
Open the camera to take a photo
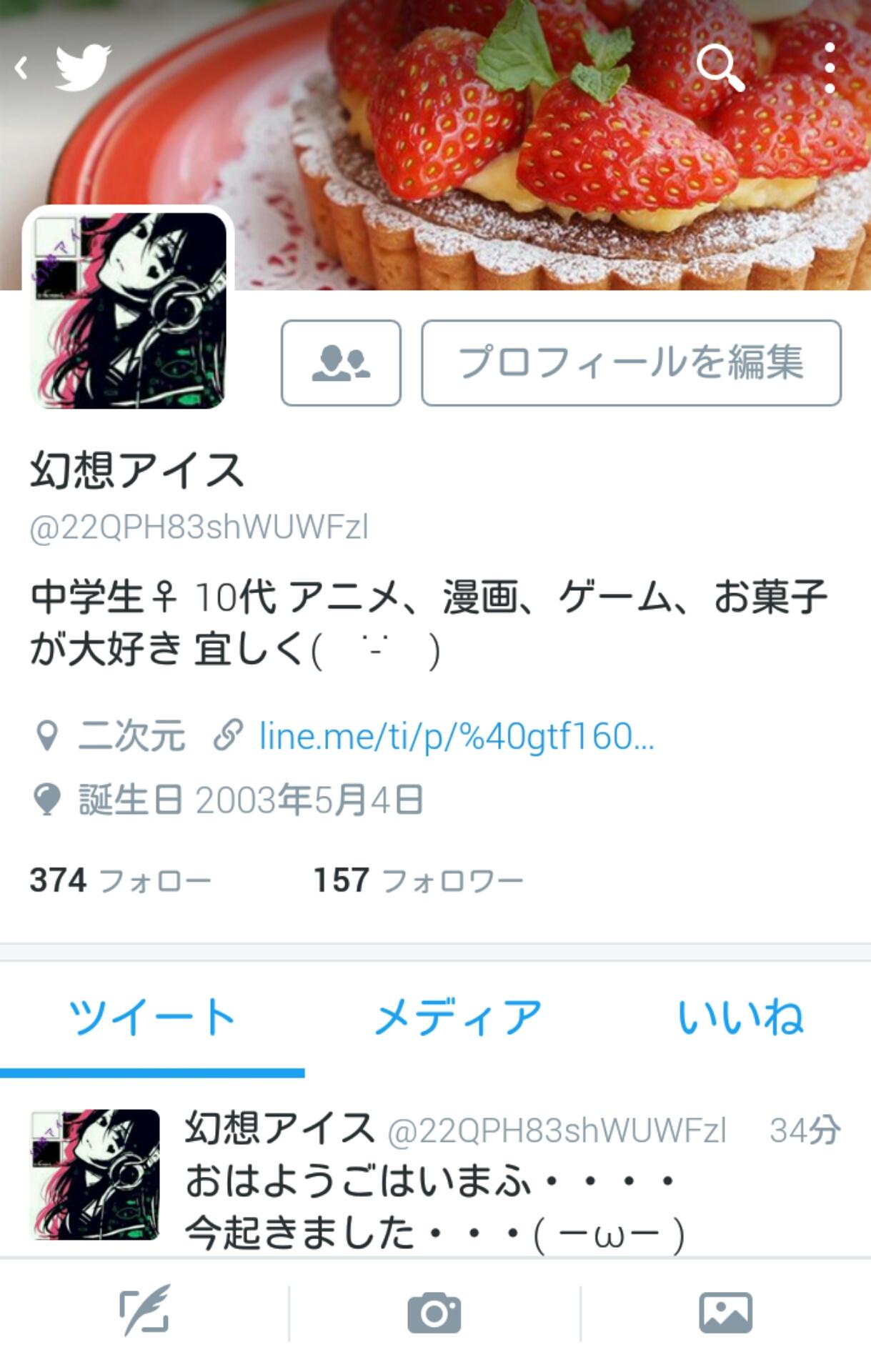(434, 1312)
